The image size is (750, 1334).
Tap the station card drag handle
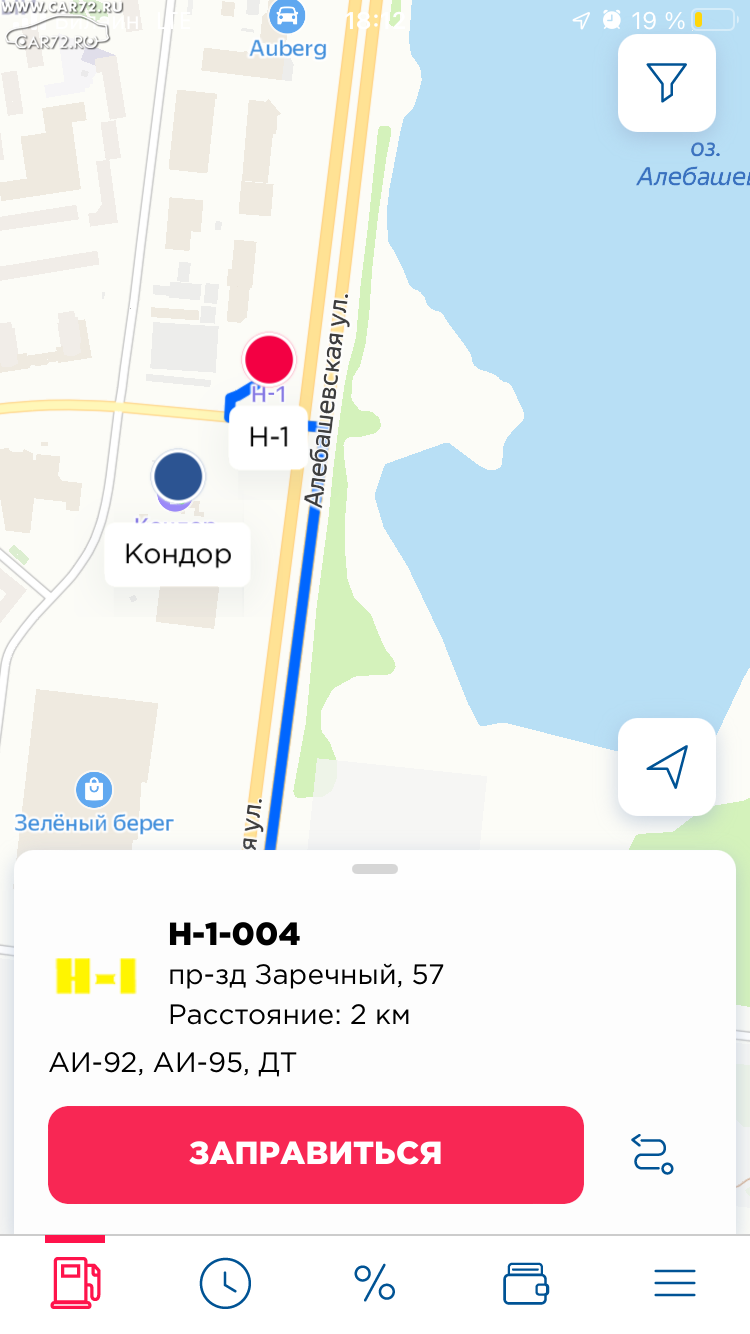375,869
